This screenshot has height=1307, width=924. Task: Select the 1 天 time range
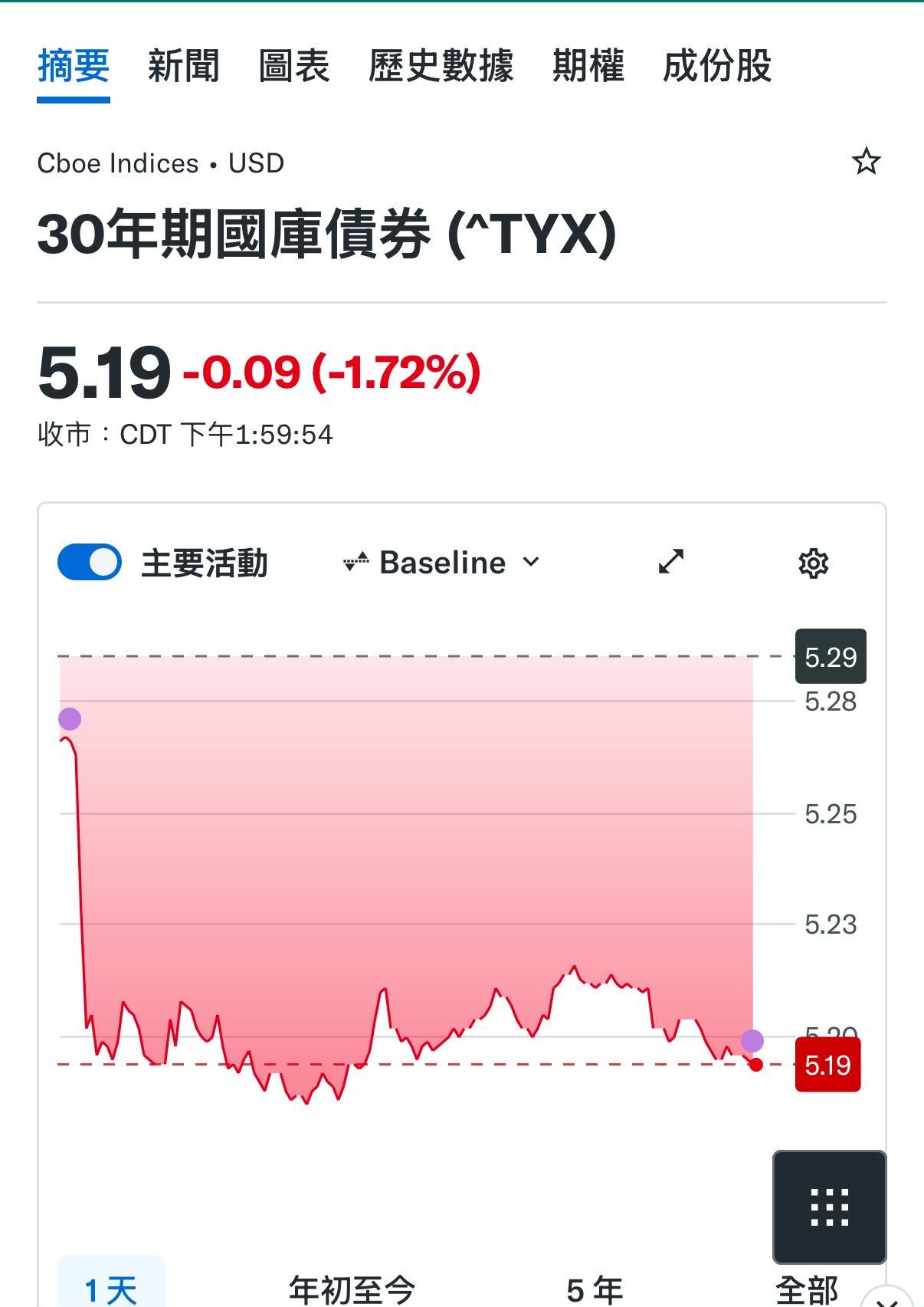click(x=111, y=1288)
